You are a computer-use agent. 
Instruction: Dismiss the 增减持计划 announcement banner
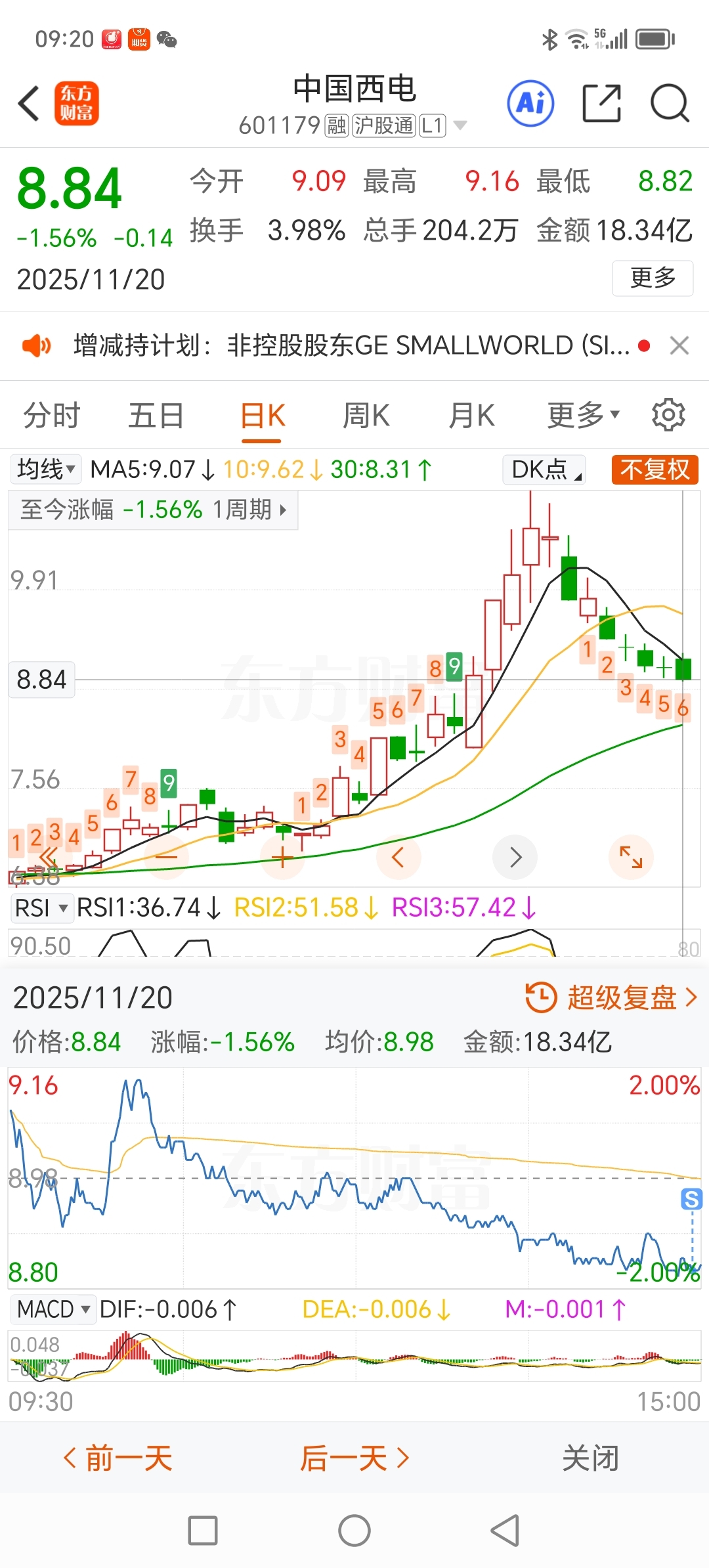(x=679, y=345)
